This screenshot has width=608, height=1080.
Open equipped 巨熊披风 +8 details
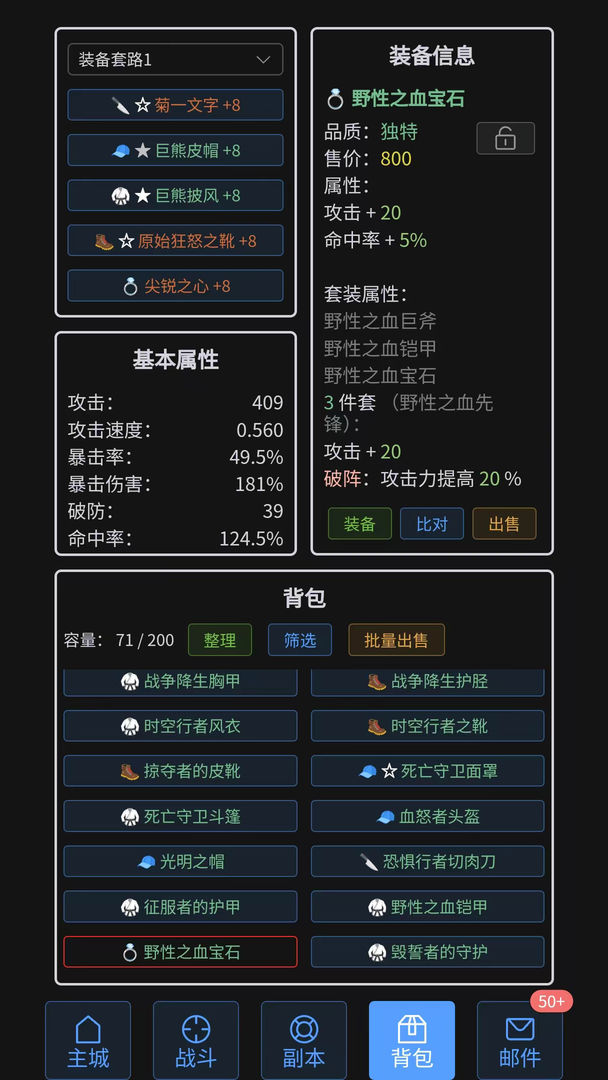pyautogui.click(x=175, y=195)
